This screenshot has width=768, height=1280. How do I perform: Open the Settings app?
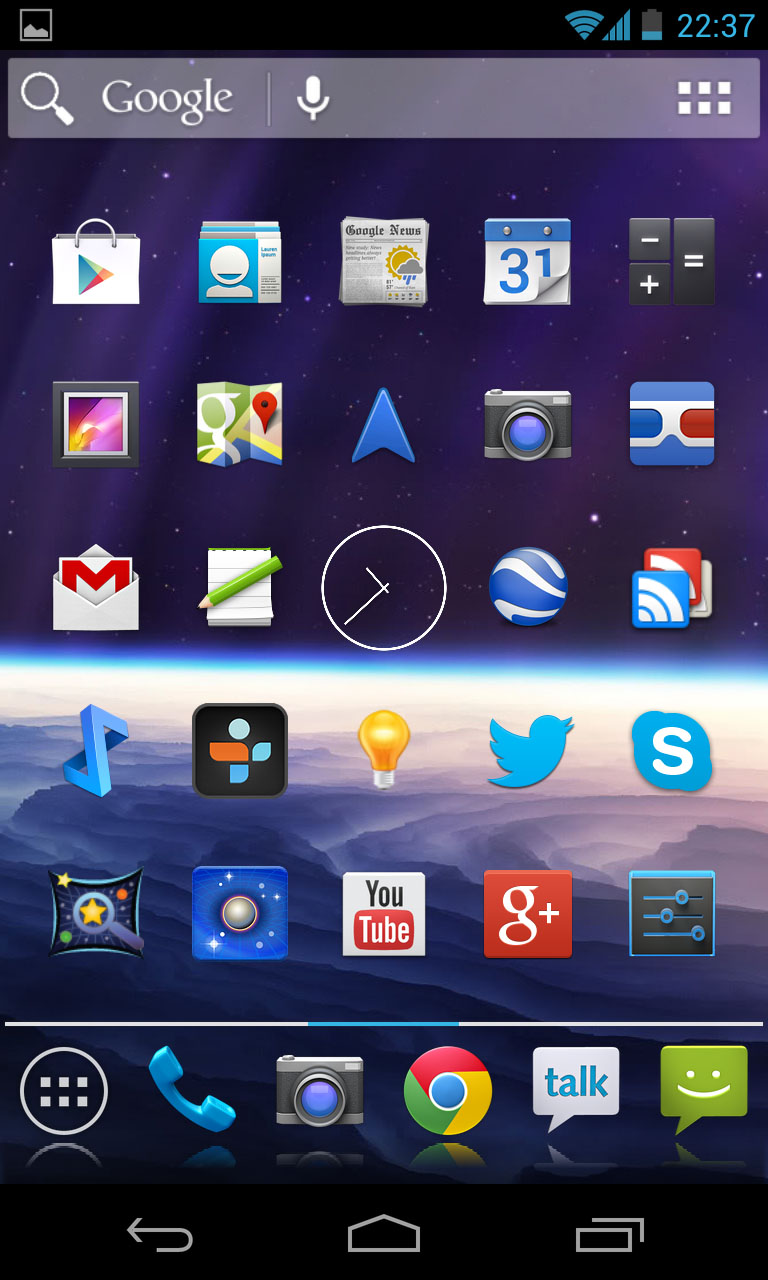(x=672, y=913)
